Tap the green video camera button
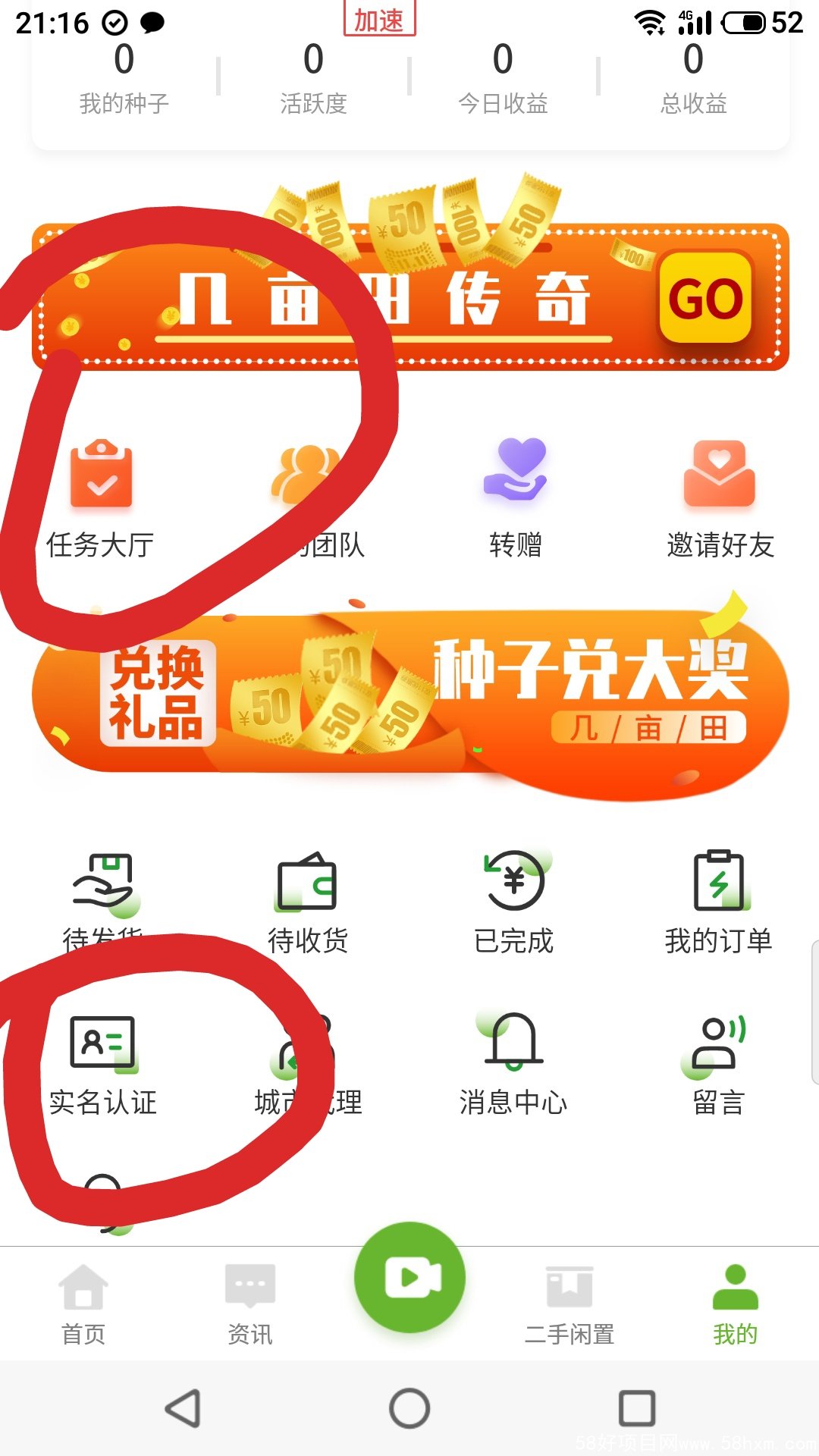The image size is (819, 1456). click(409, 1278)
